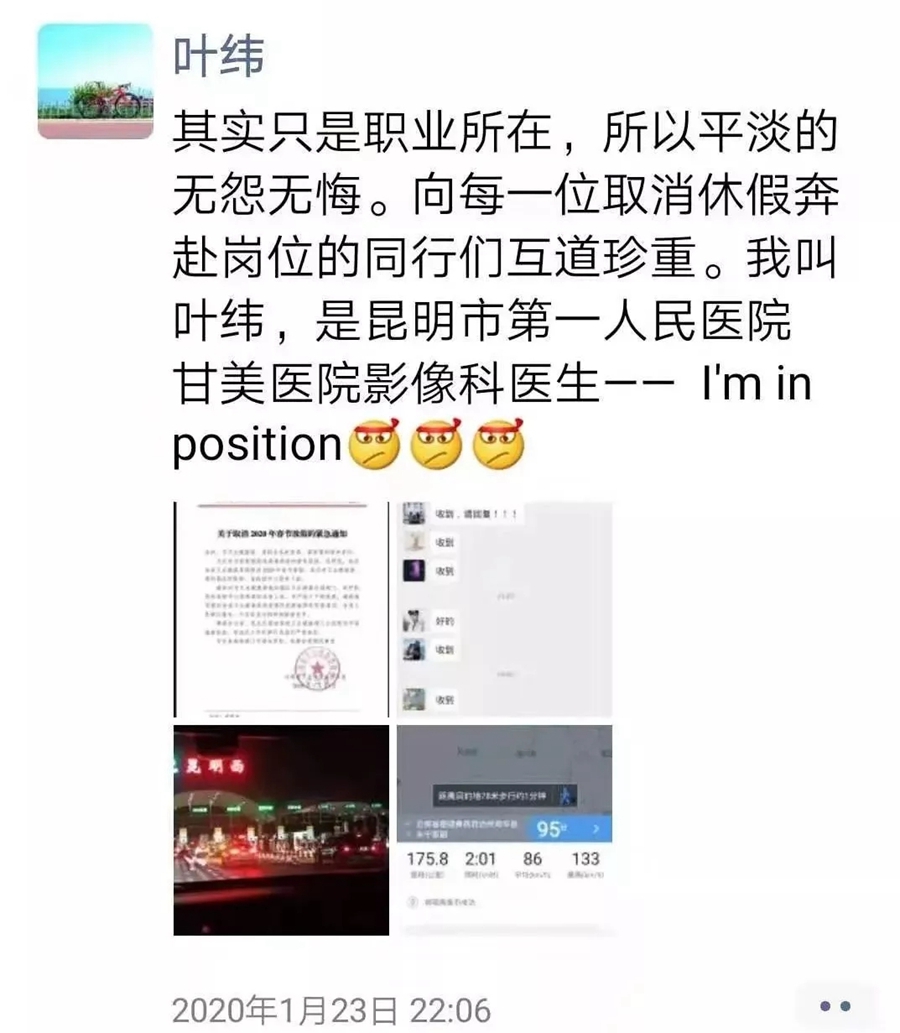
Task: Open 叶纬's profile picture
Action: [95, 81]
